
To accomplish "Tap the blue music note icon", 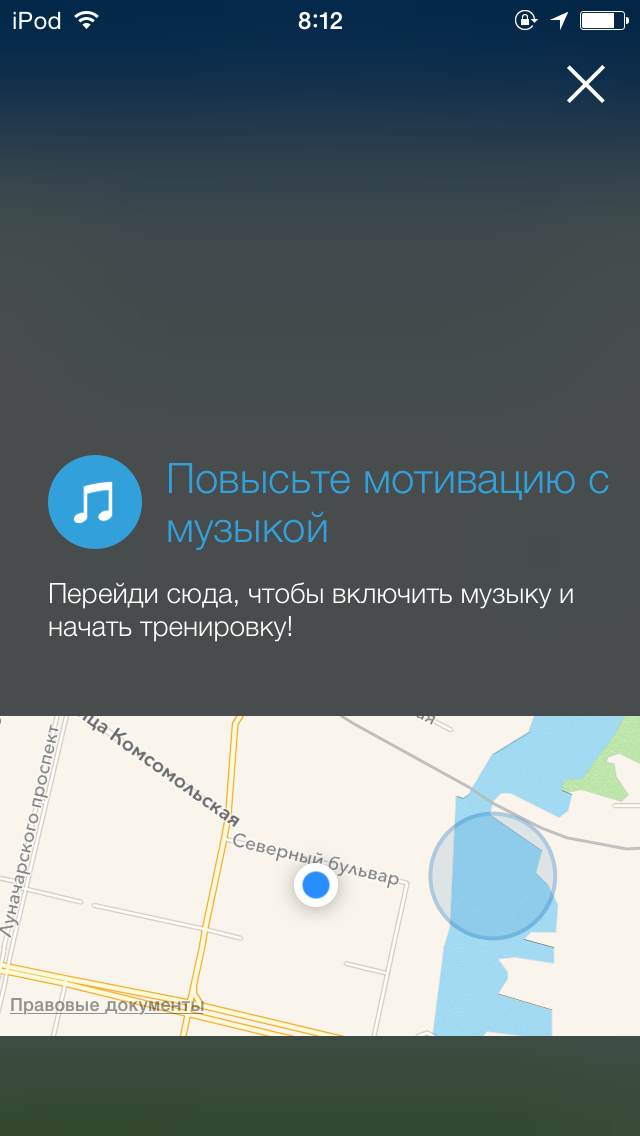I will tap(95, 502).
